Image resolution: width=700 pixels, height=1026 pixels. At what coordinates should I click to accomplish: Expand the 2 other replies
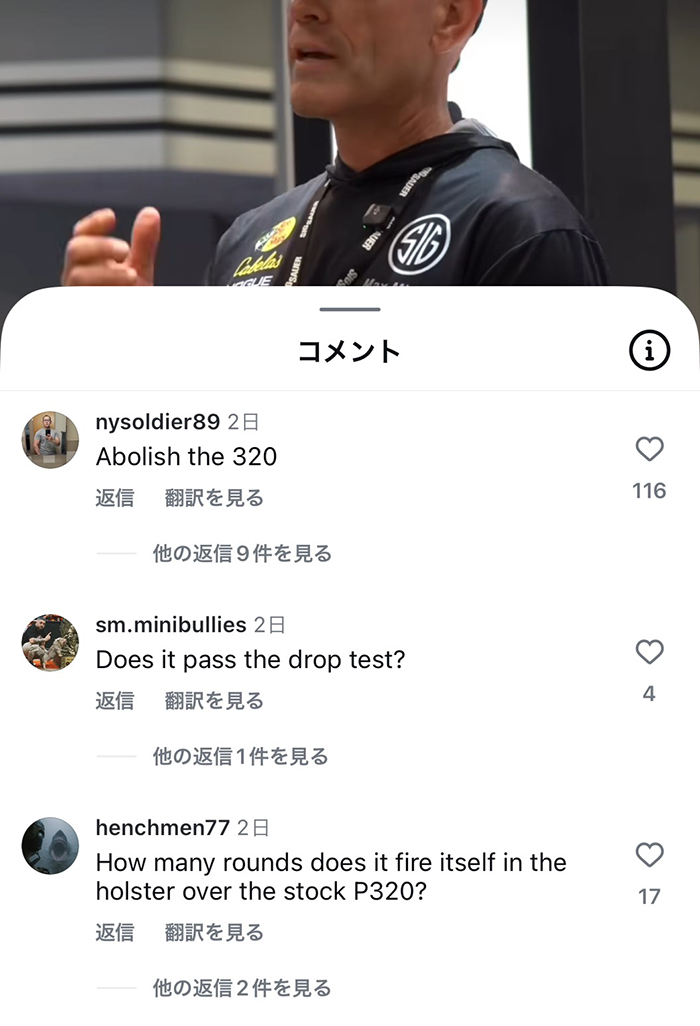coord(241,988)
